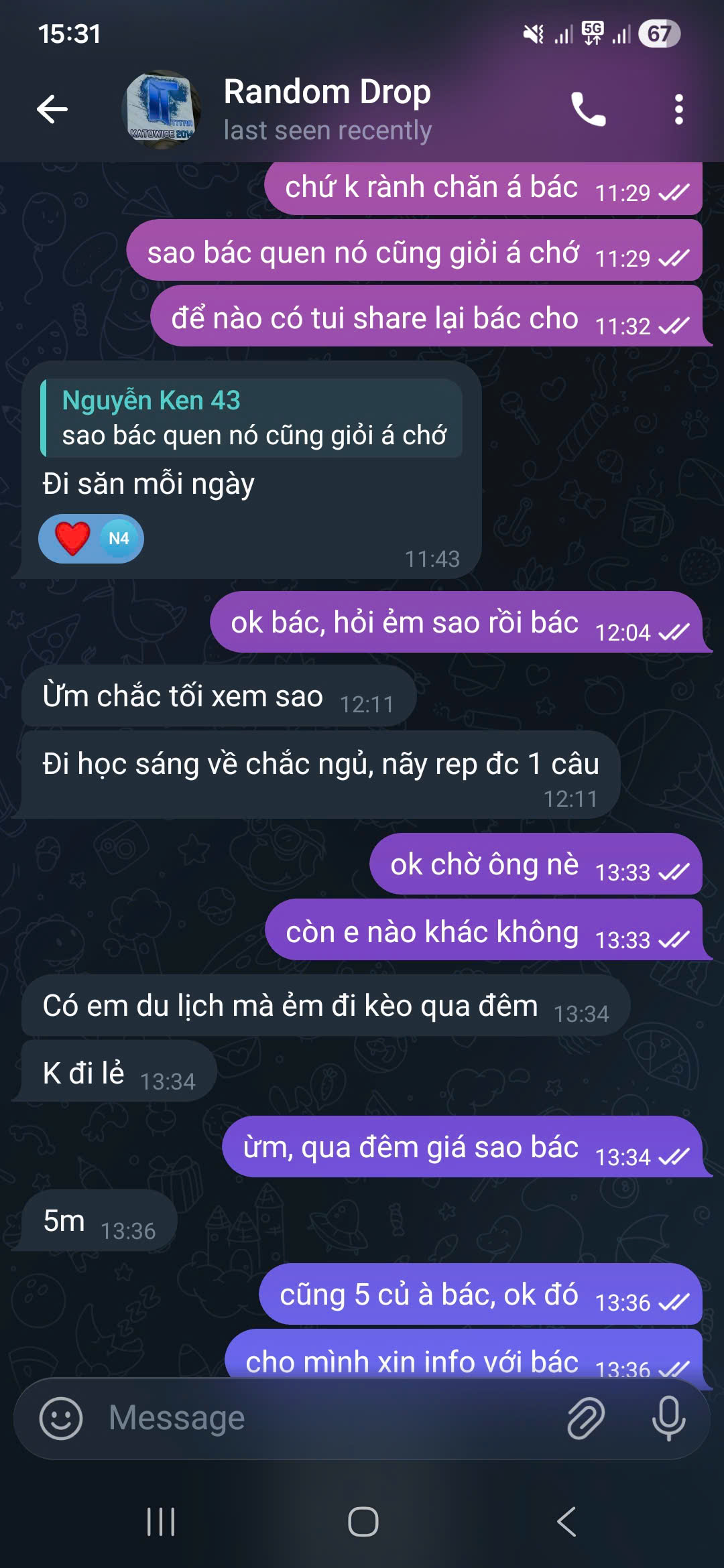Viewport: 724px width, 1568px height.
Task: Jump to the quoted Nguyễn Ken 43 reply
Action: click(251, 418)
